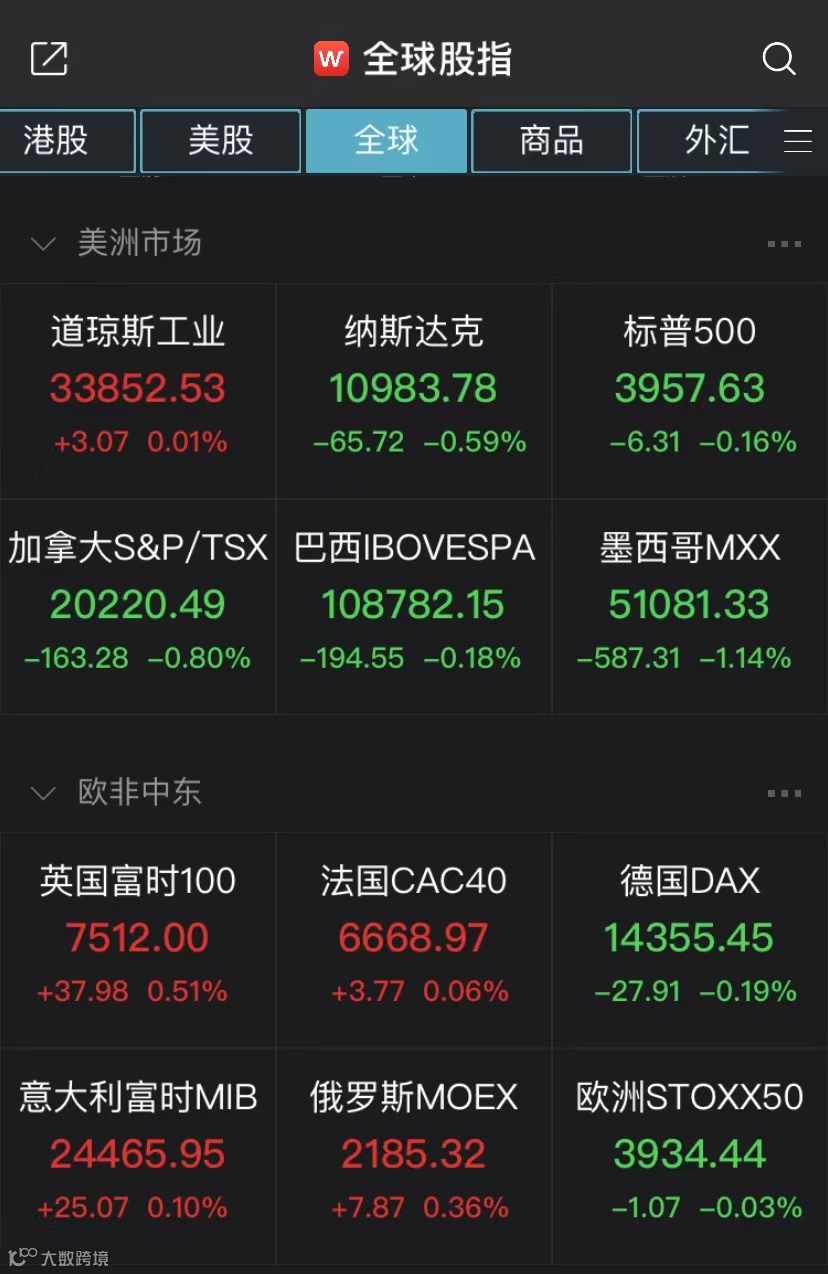The image size is (828, 1274).
Task: Open the share/export icon at top left
Action: [49, 59]
